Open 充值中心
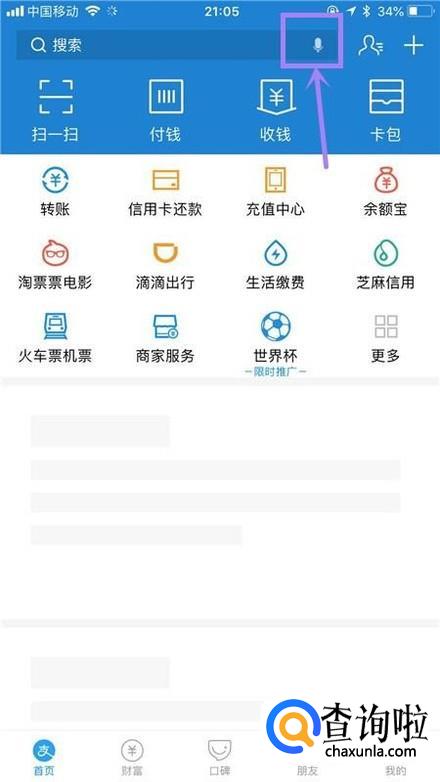The width and height of the screenshot is (440, 782). (275, 192)
